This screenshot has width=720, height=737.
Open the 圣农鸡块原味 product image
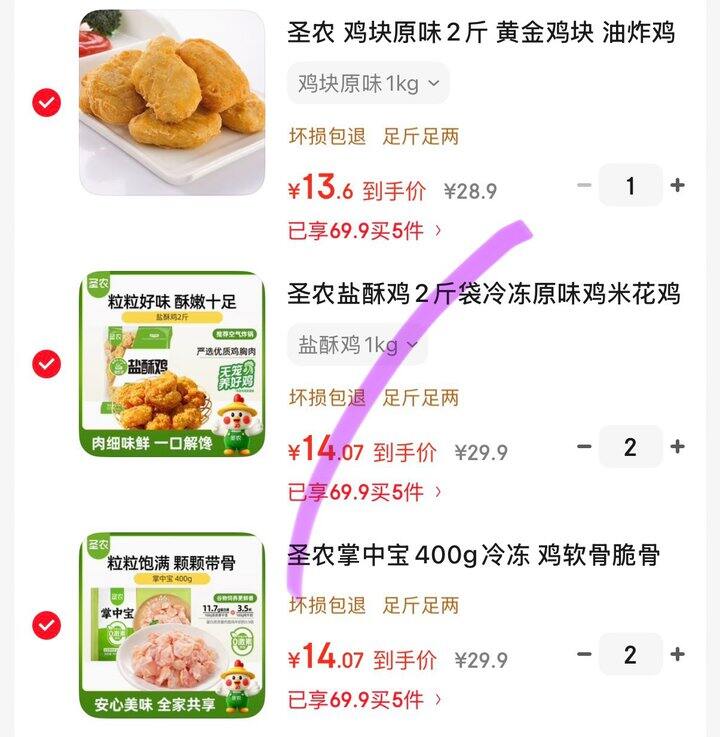pyautogui.click(x=172, y=102)
